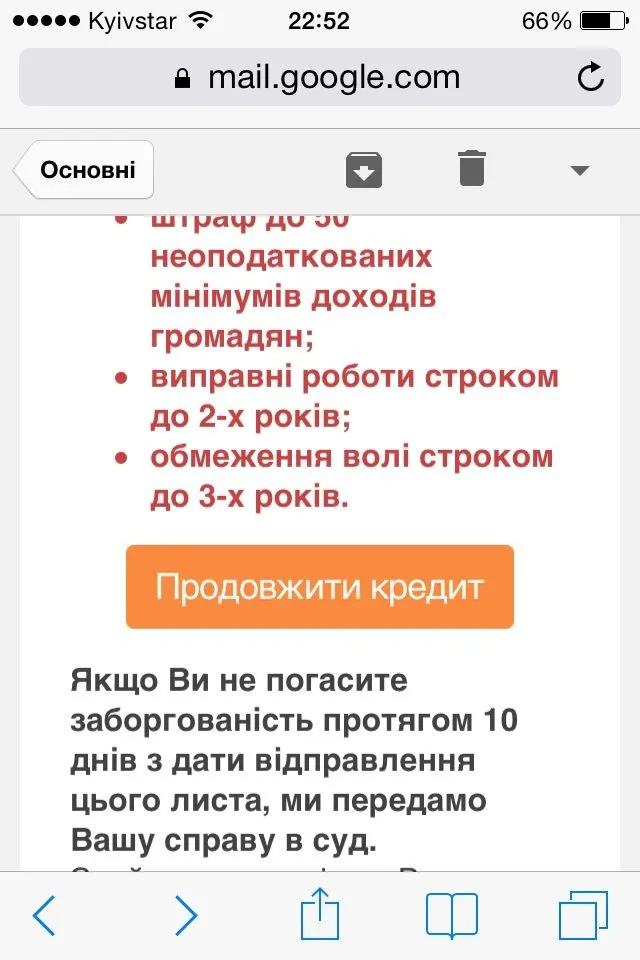Tap the Продовжити кредит button
Viewport: 640px width, 960px height.
pos(319,587)
